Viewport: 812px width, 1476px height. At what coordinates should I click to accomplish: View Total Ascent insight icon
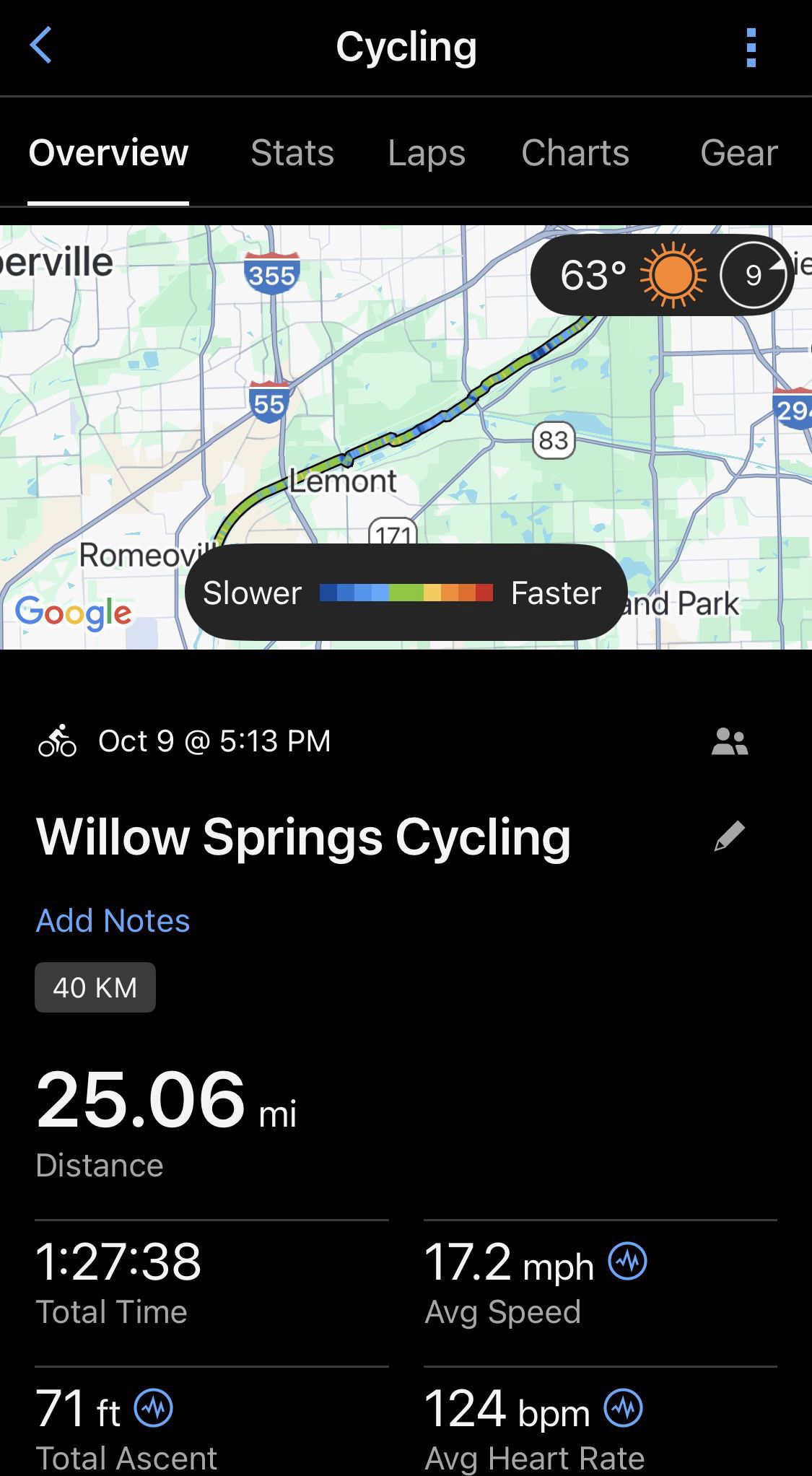(154, 1407)
